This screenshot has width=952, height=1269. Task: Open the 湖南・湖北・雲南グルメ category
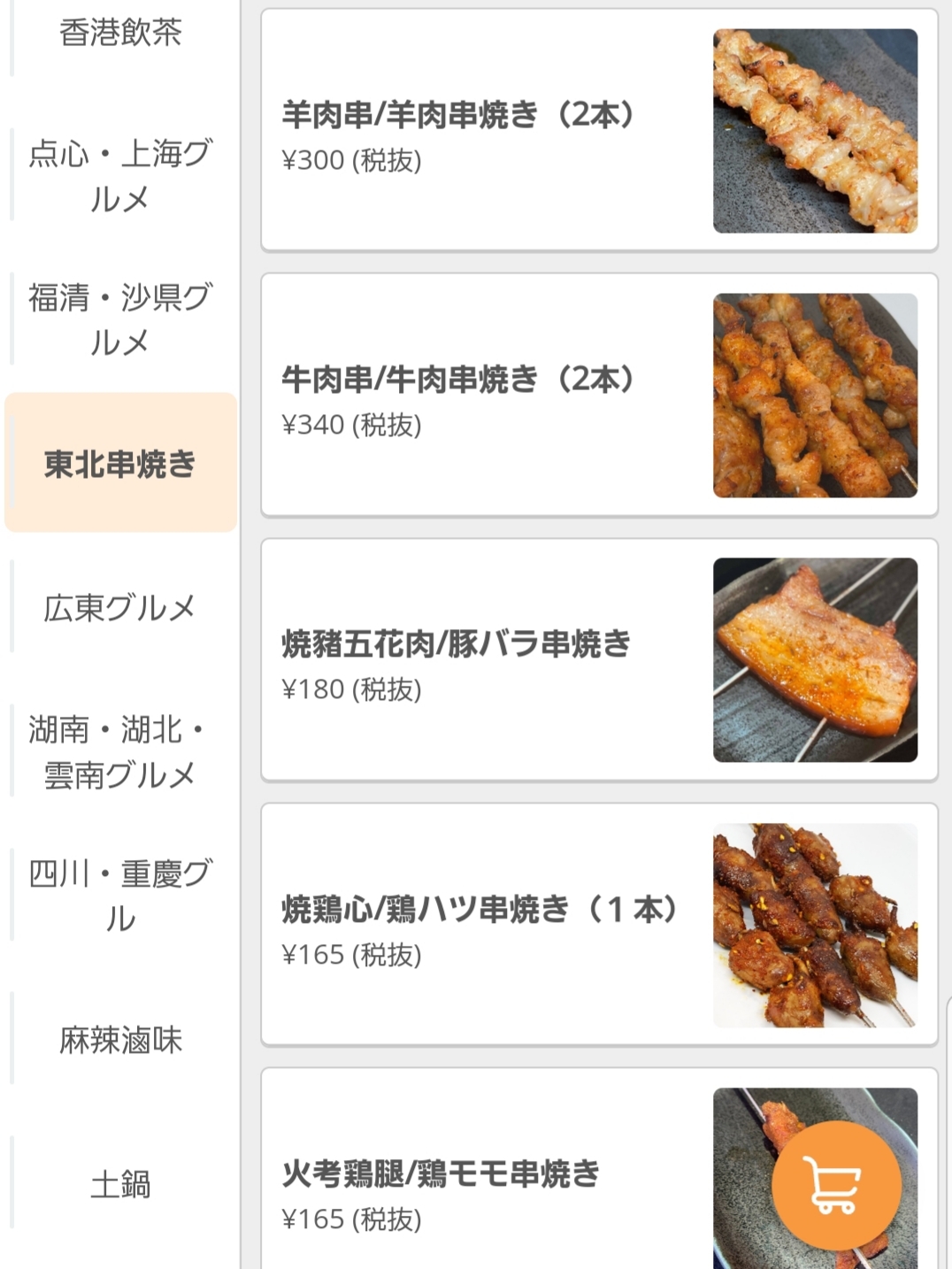pyautogui.click(x=120, y=752)
